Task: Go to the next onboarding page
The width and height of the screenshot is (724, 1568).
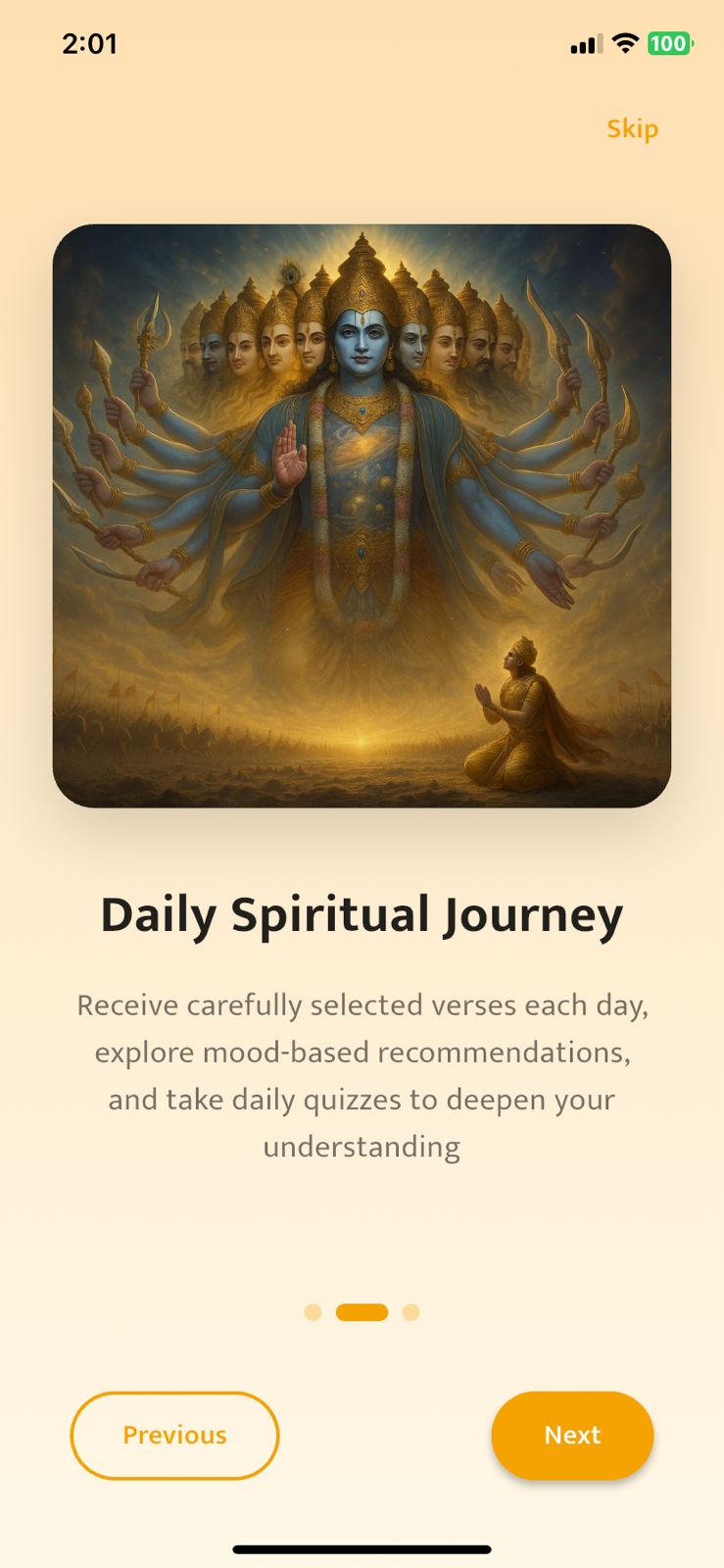Action: [x=572, y=1435]
